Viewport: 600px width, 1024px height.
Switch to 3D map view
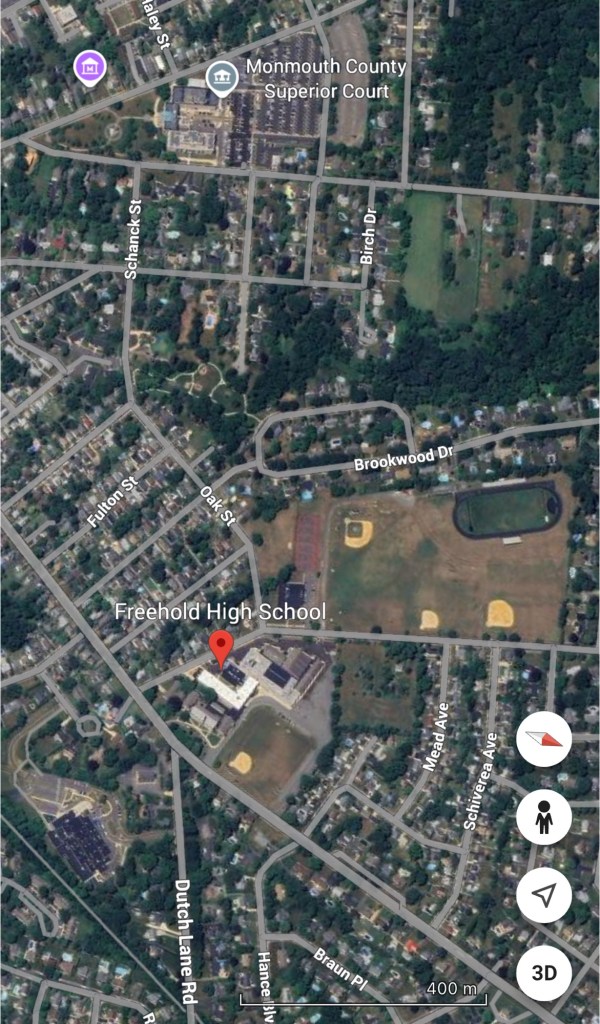[x=544, y=972]
